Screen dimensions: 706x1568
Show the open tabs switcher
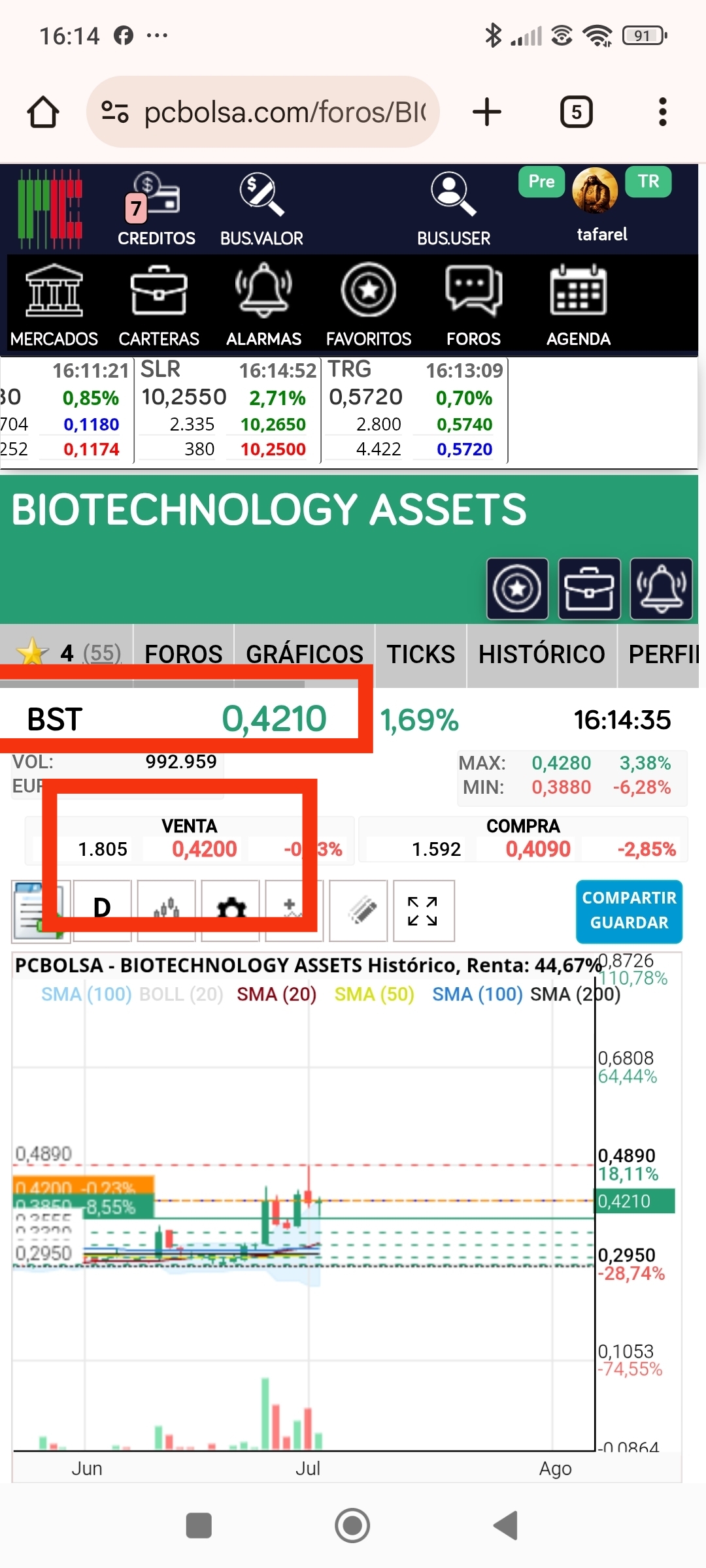pos(577,112)
